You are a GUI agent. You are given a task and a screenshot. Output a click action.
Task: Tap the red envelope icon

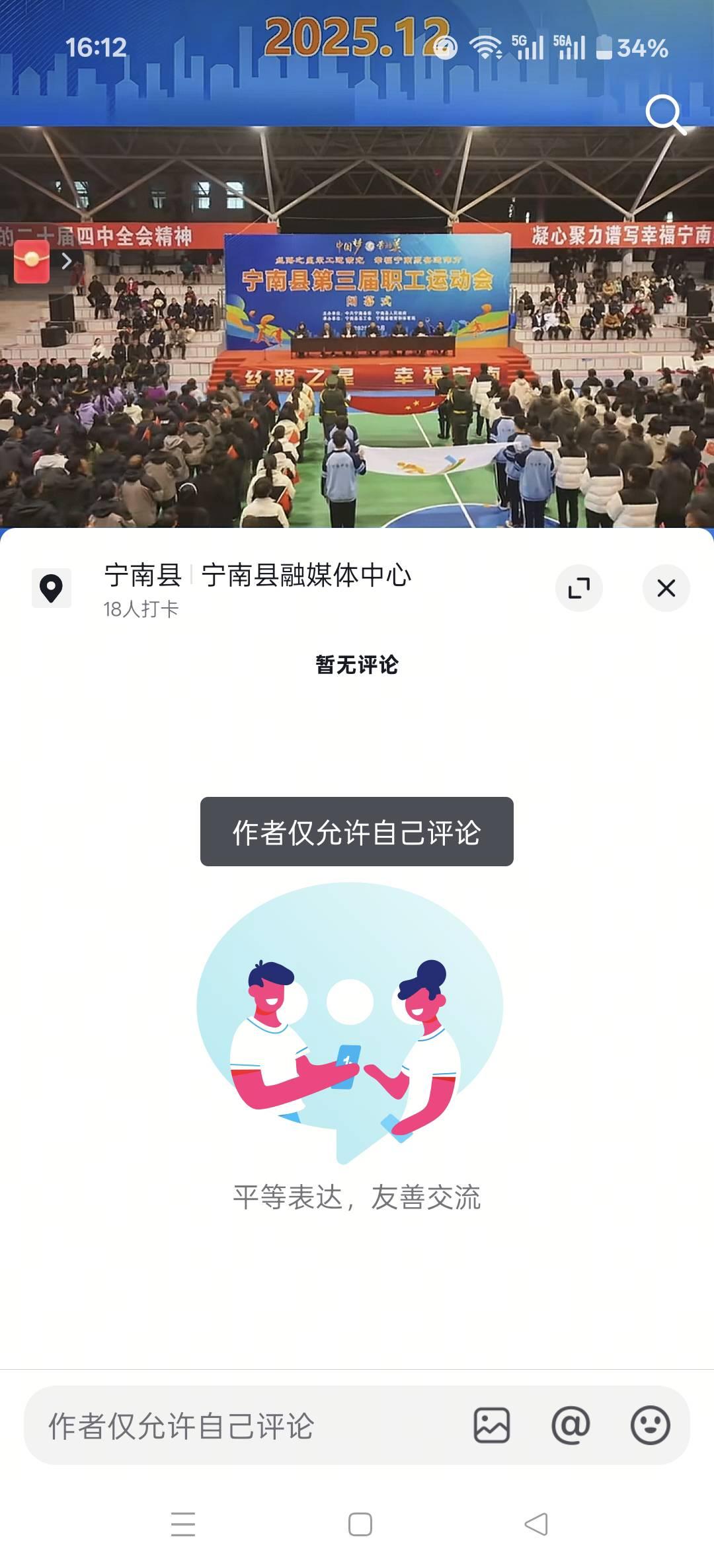click(x=32, y=262)
